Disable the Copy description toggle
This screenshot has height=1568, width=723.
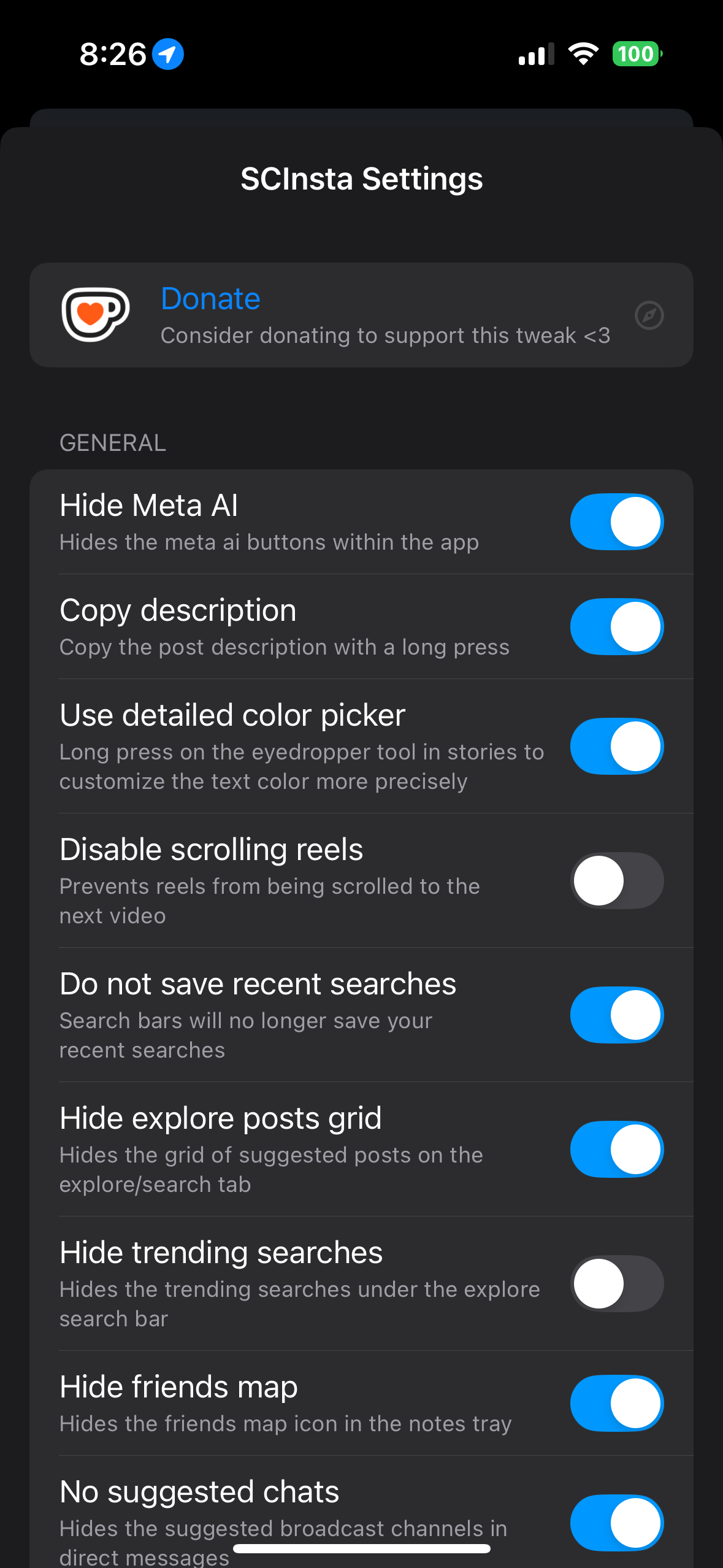(x=616, y=627)
